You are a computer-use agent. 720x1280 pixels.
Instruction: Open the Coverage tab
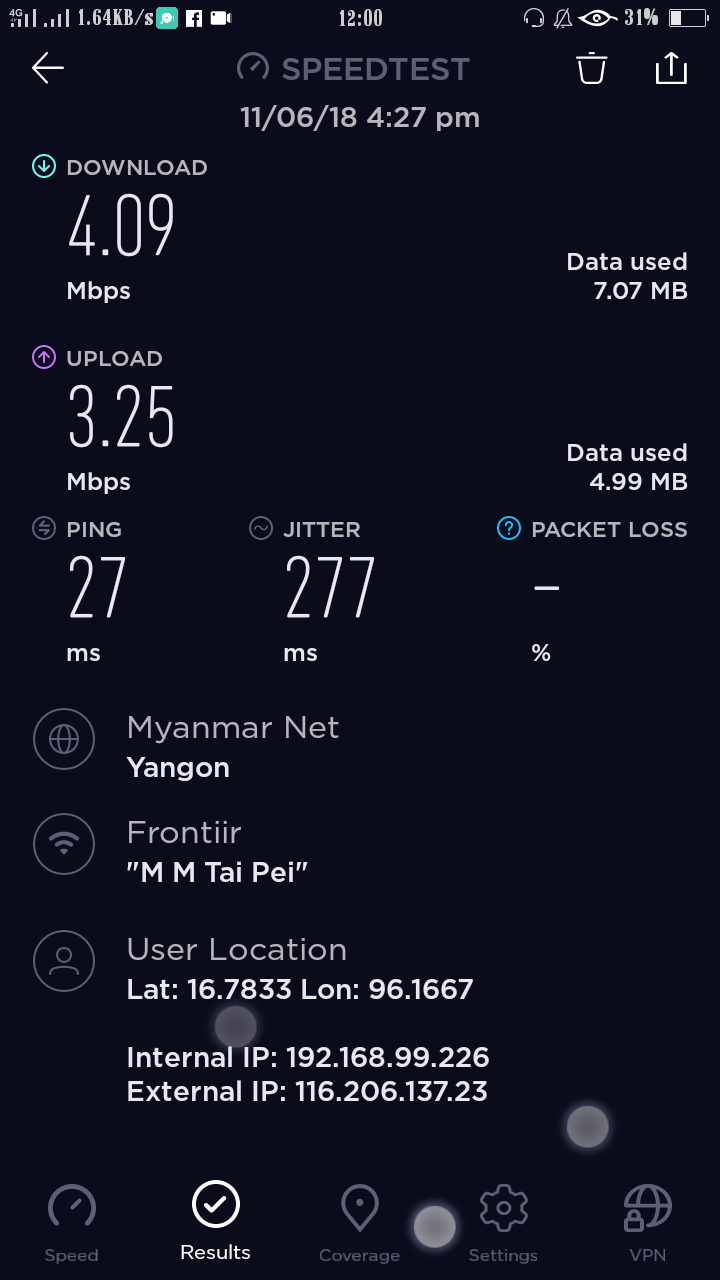[359, 1222]
